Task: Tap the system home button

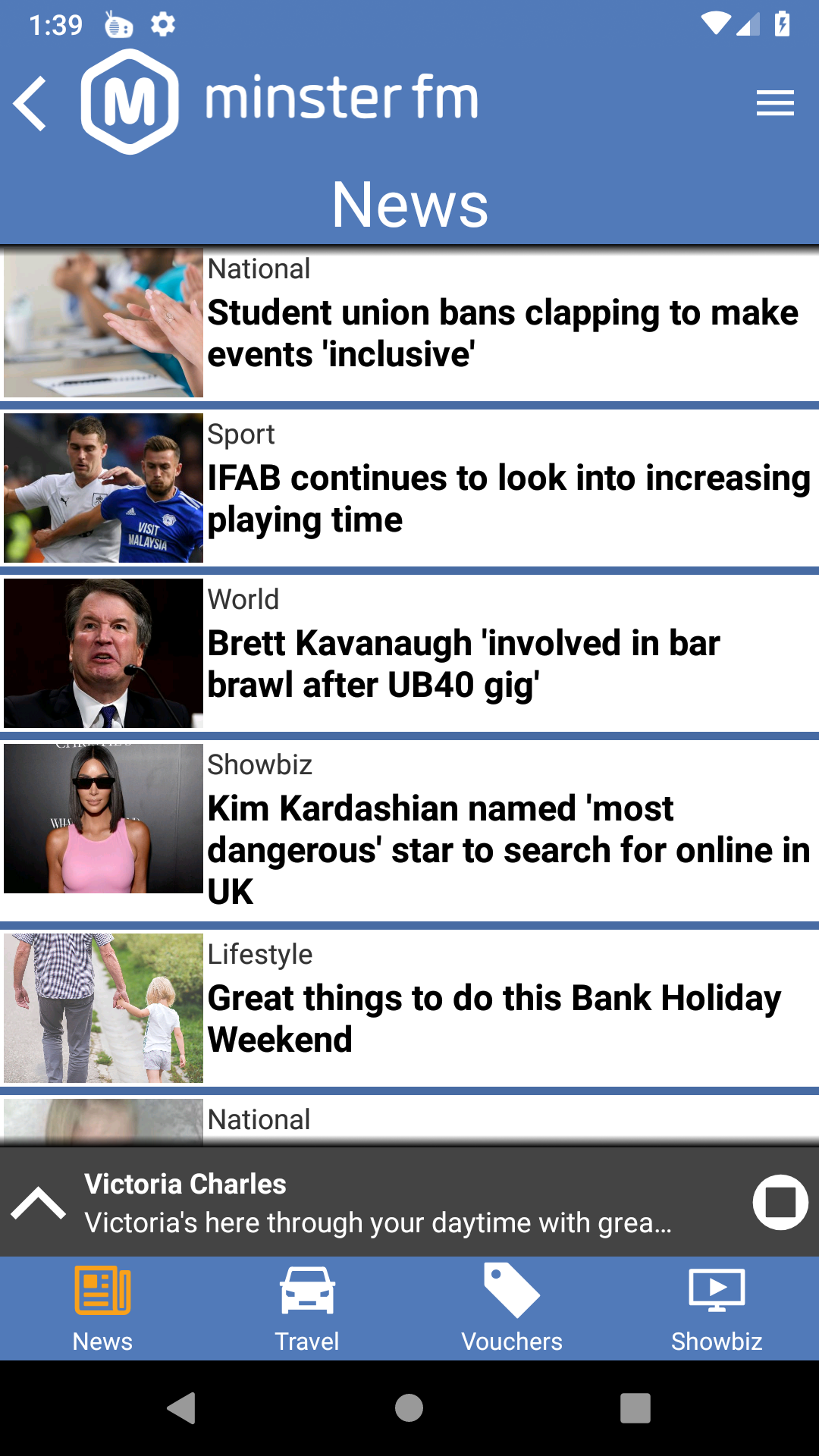Action: pyautogui.click(x=409, y=1408)
